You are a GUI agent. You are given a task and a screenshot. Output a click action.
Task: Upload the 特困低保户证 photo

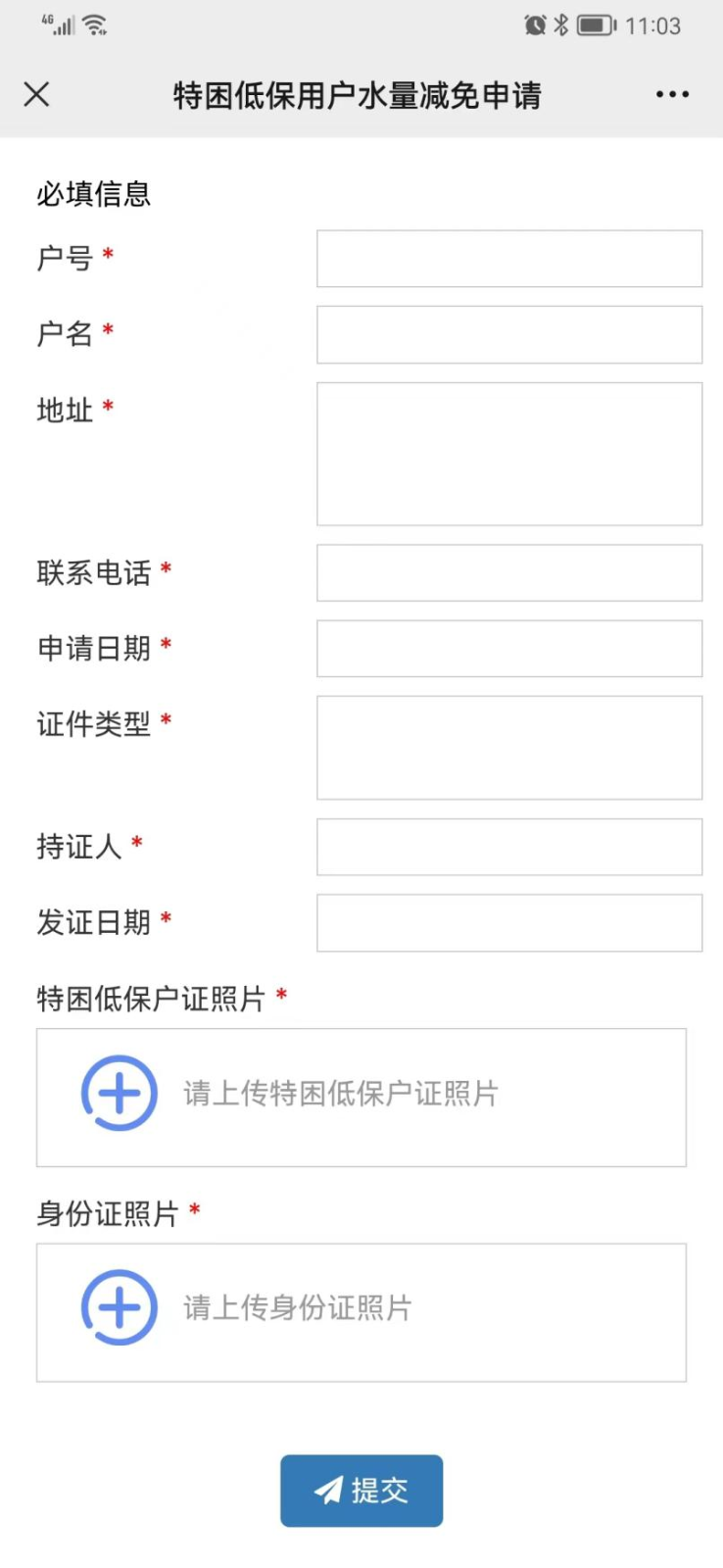tap(361, 1098)
